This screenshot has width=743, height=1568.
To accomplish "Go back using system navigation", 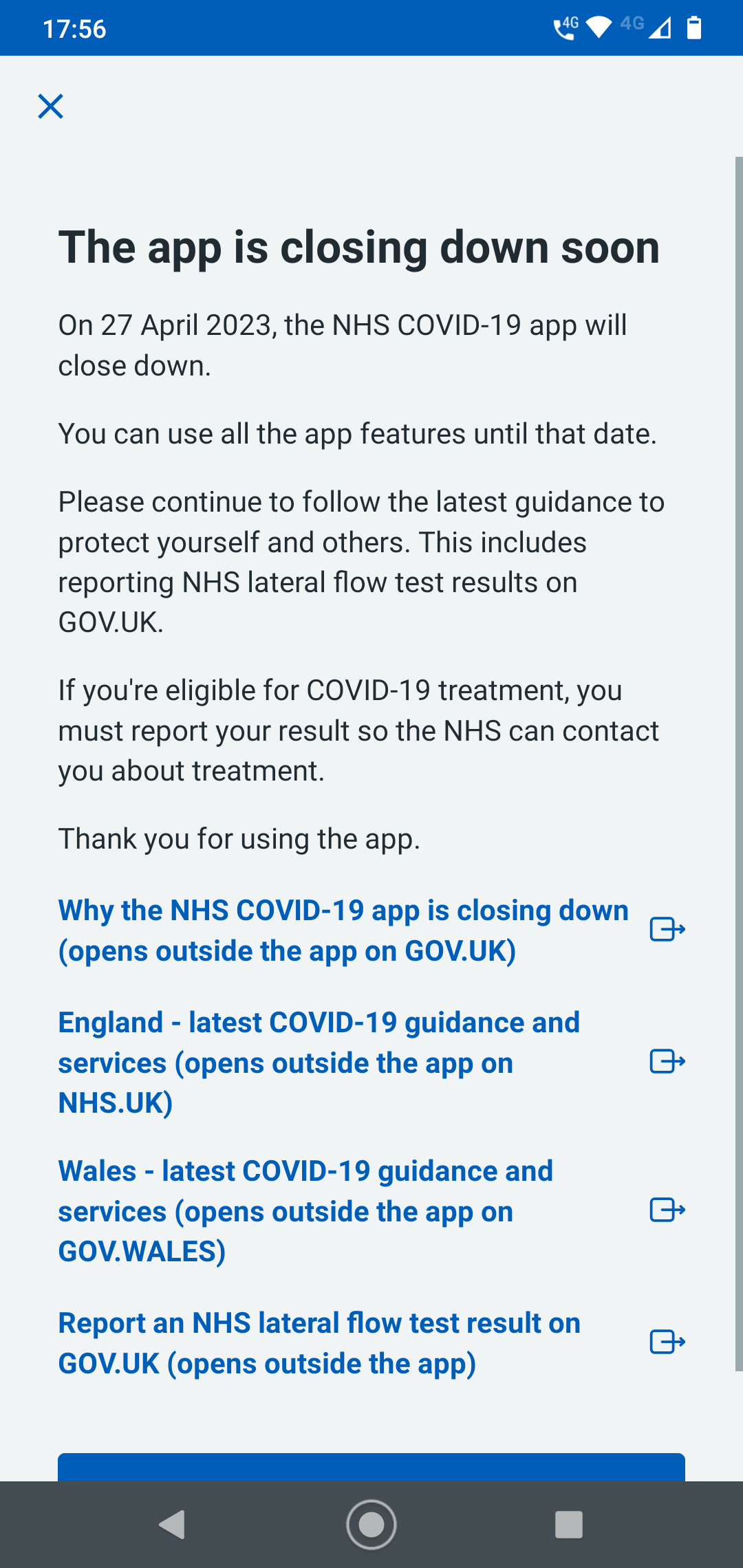I will click(x=172, y=1525).
